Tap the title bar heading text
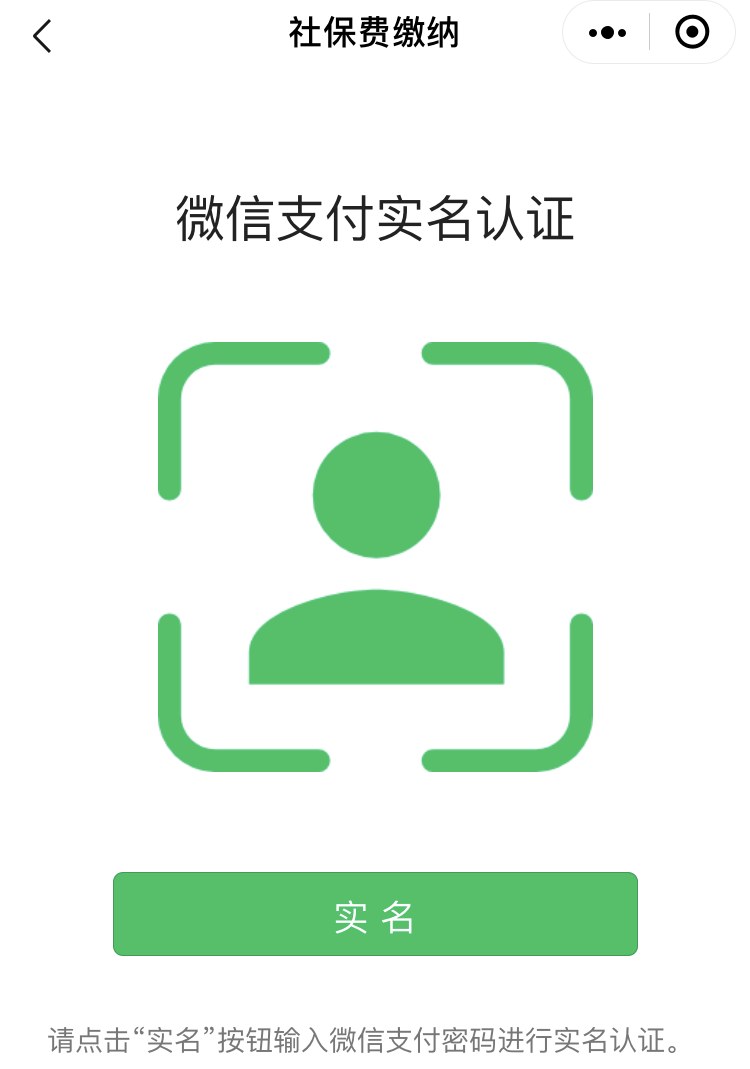 coord(375,32)
